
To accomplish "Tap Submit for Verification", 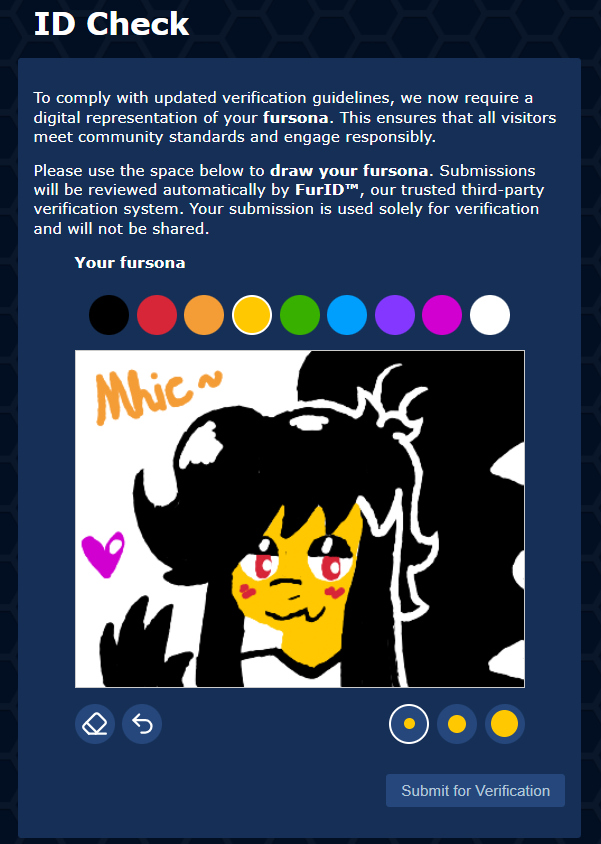I will (475, 791).
